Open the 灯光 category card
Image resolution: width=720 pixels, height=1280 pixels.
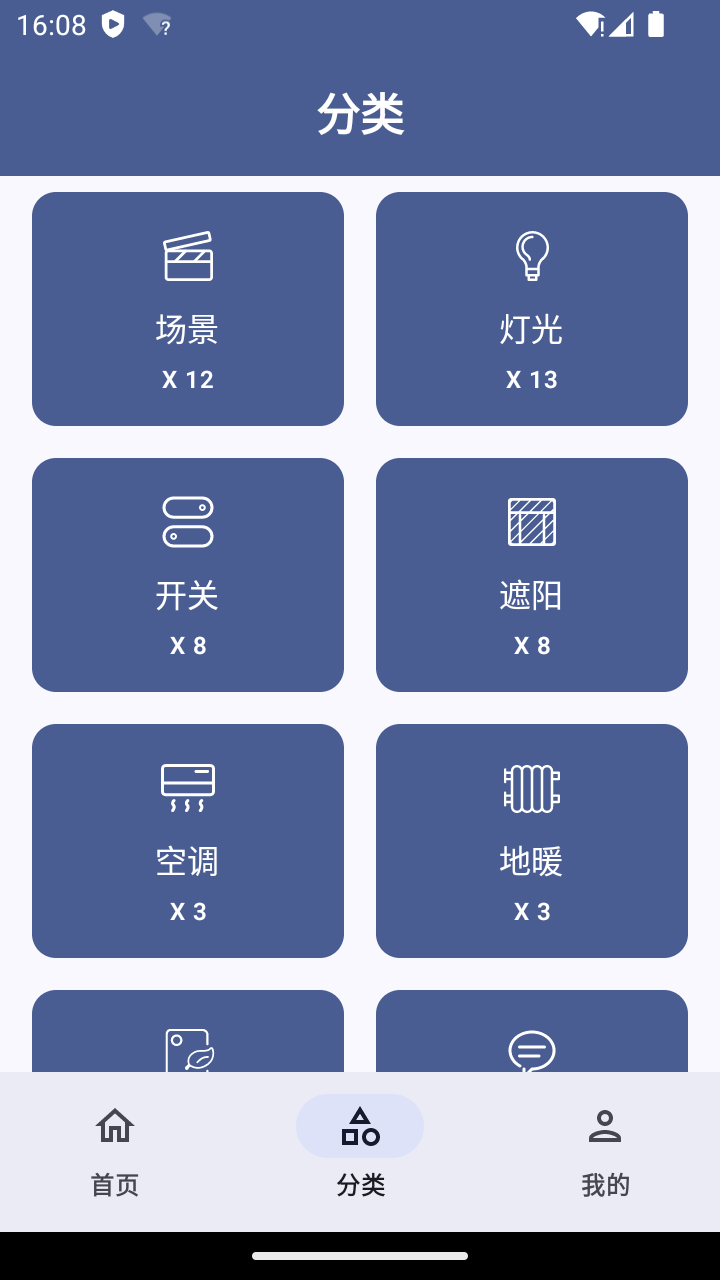(531, 308)
